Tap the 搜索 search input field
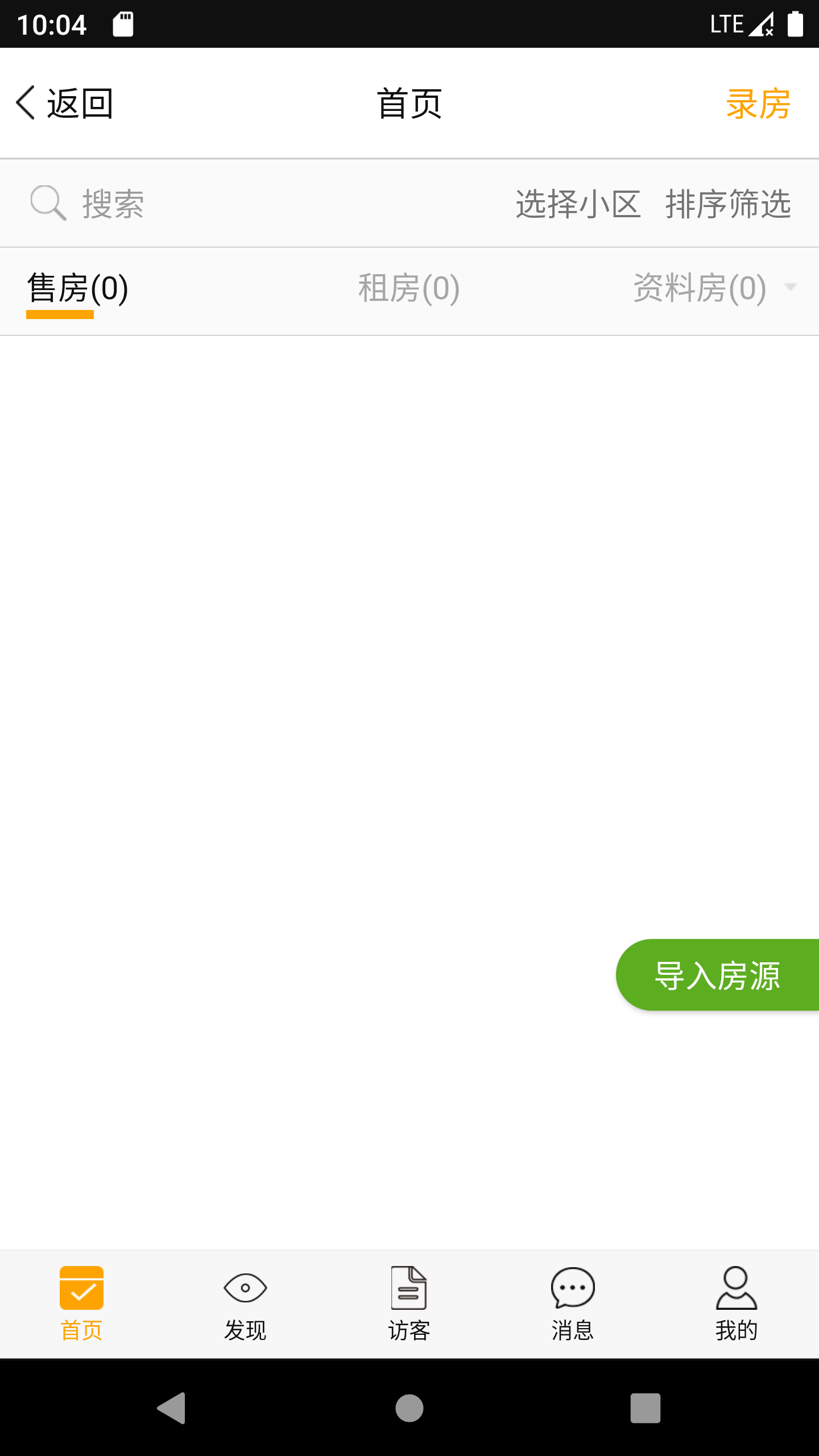Image resolution: width=819 pixels, height=1456 pixels. click(x=171, y=203)
